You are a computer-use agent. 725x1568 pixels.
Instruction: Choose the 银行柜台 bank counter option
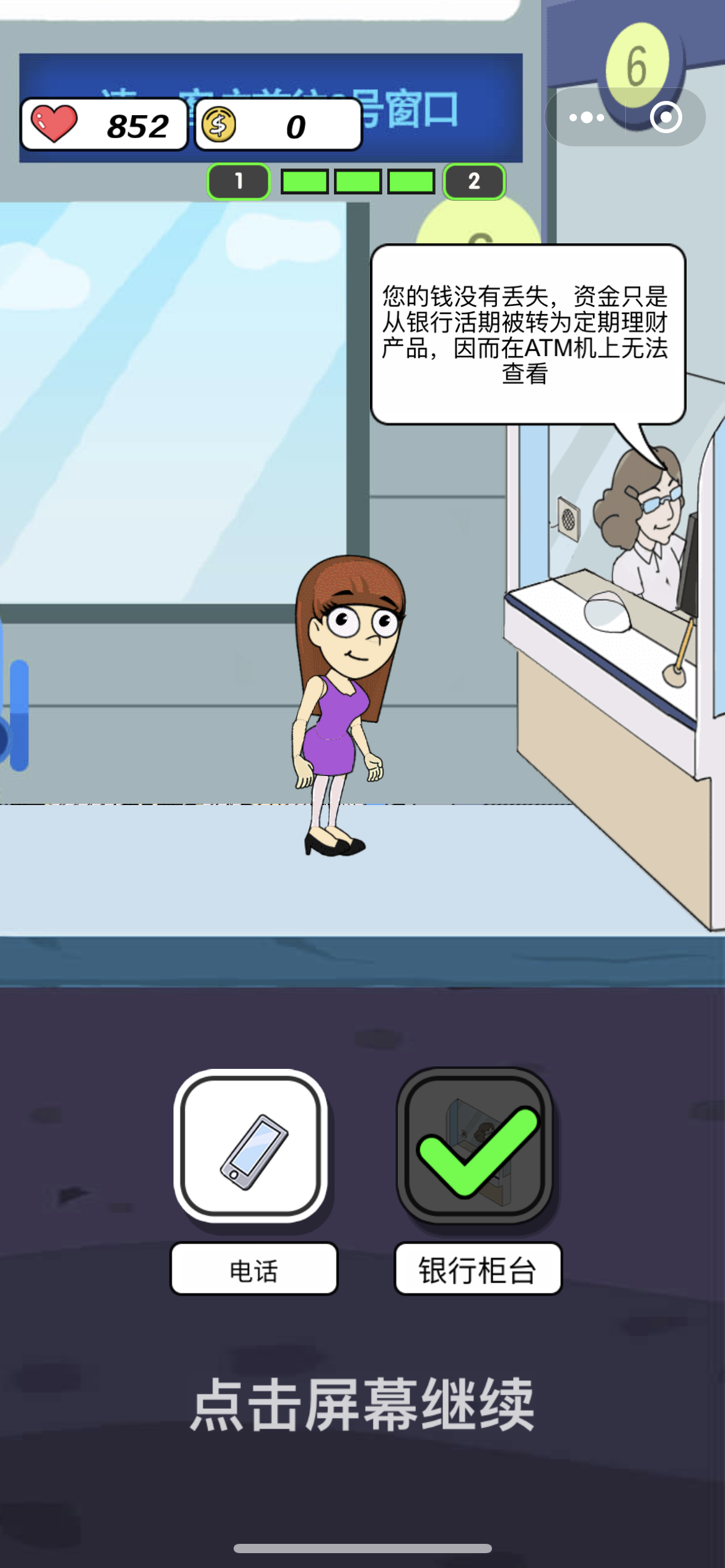click(x=475, y=1147)
